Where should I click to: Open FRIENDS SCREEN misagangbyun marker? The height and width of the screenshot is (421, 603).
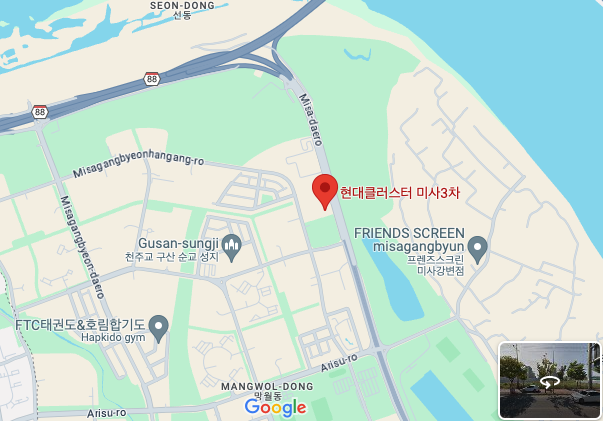(x=478, y=246)
